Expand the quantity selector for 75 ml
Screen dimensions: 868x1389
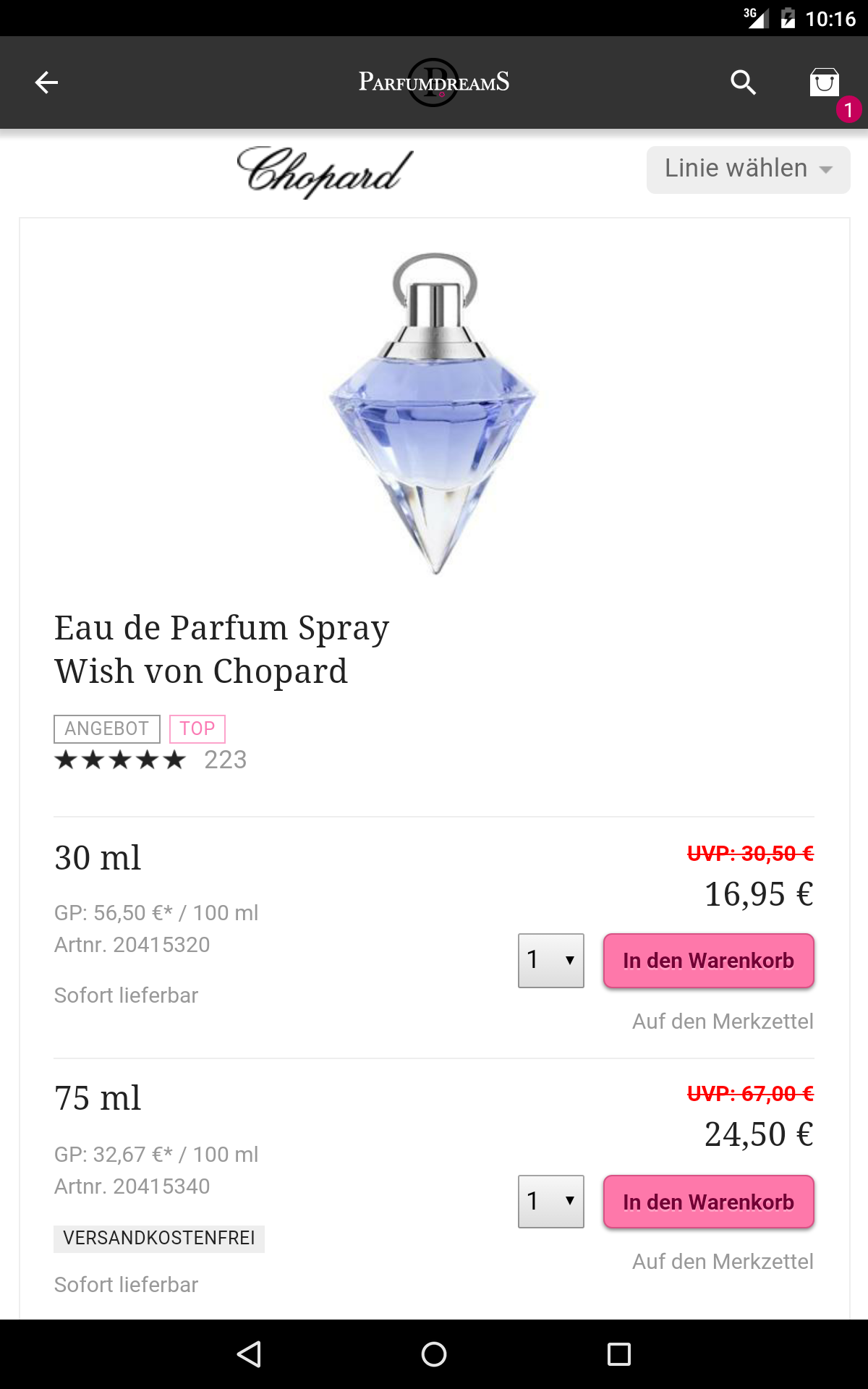(x=550, y=1201)
